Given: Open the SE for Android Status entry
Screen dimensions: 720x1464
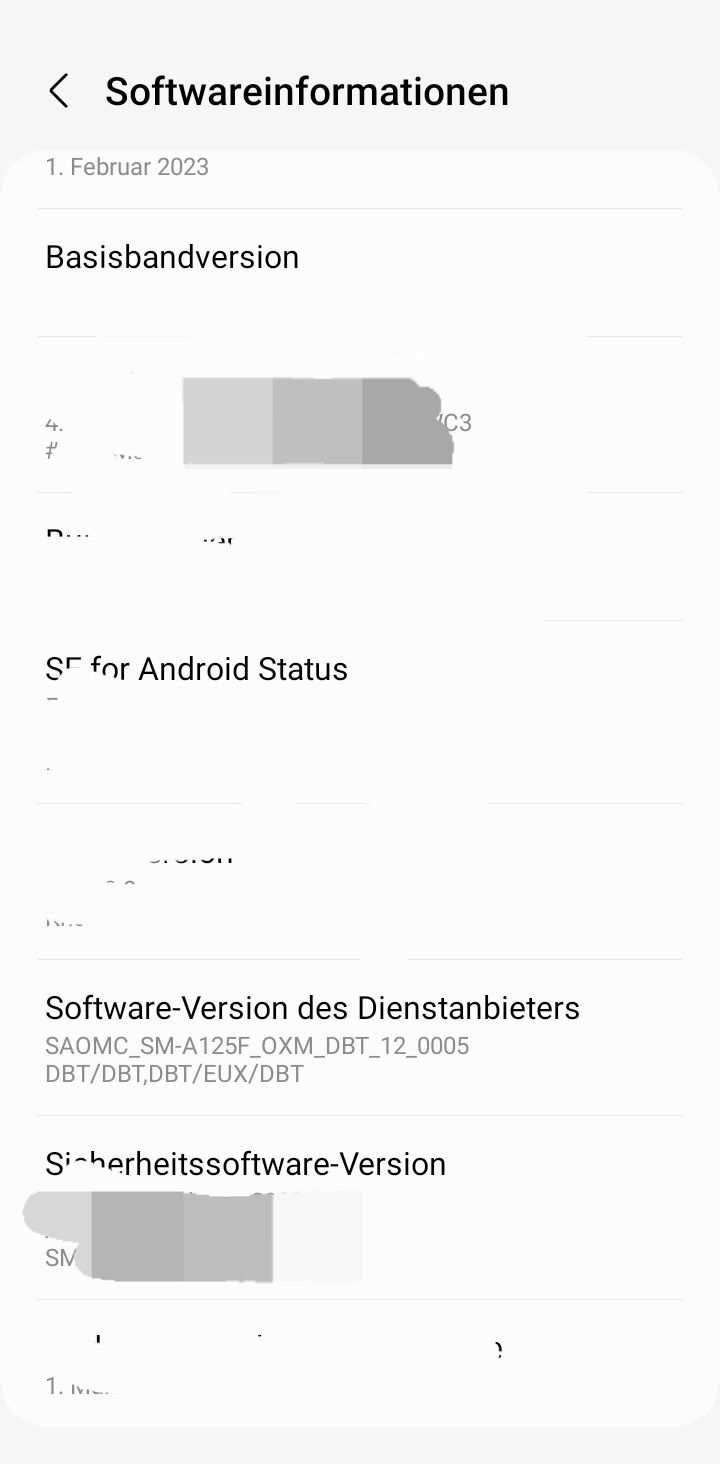Looking at the screenshot, I should (197, 669).
